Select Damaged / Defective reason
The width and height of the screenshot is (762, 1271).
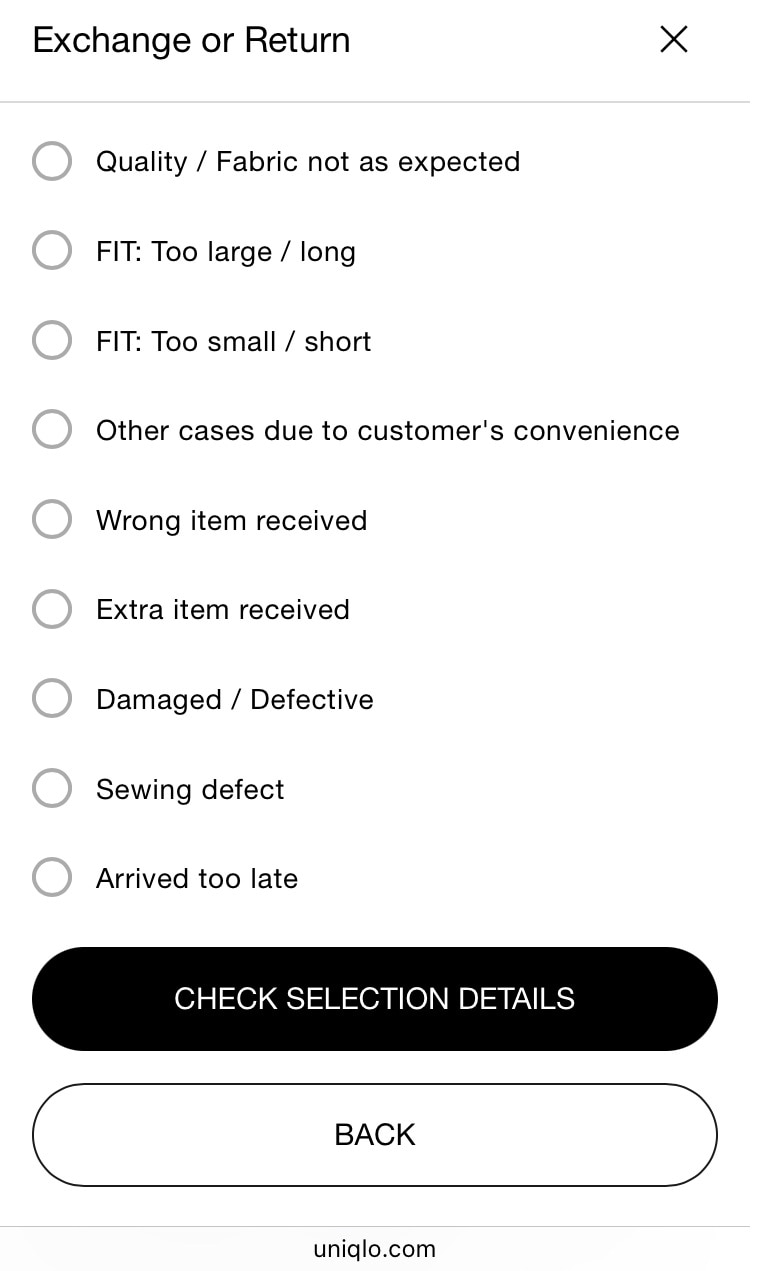pos(52,699)
